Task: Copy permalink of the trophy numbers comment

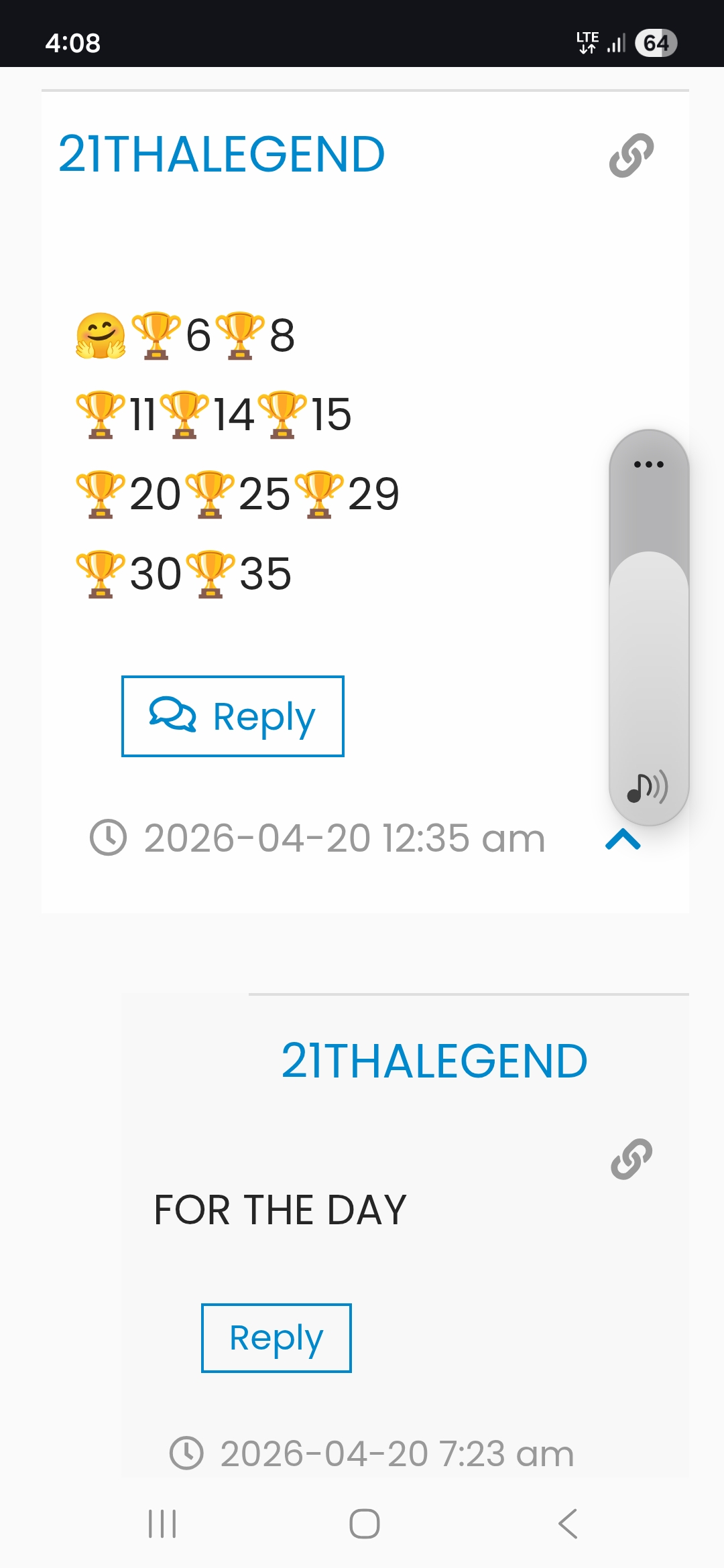Action: pyautogui.click(x=631, y=155)
